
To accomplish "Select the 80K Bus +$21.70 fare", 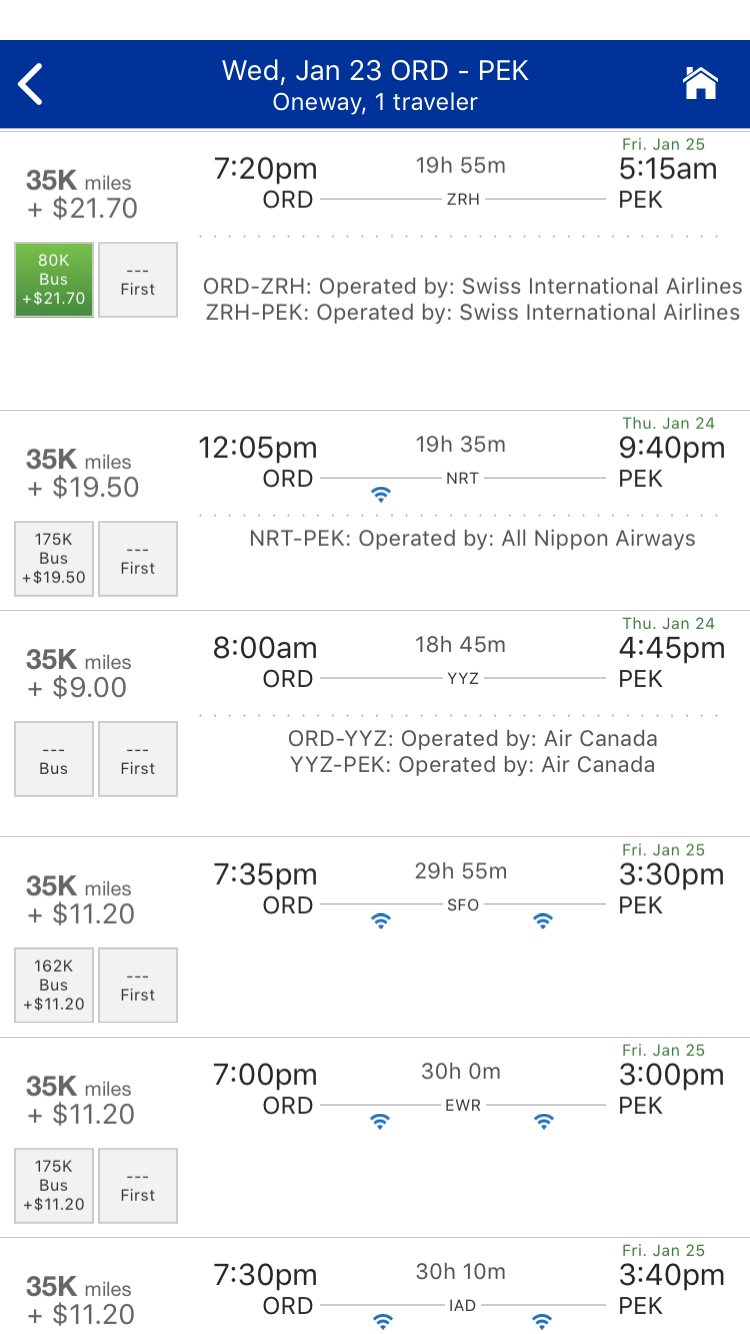I will [54, 280].
